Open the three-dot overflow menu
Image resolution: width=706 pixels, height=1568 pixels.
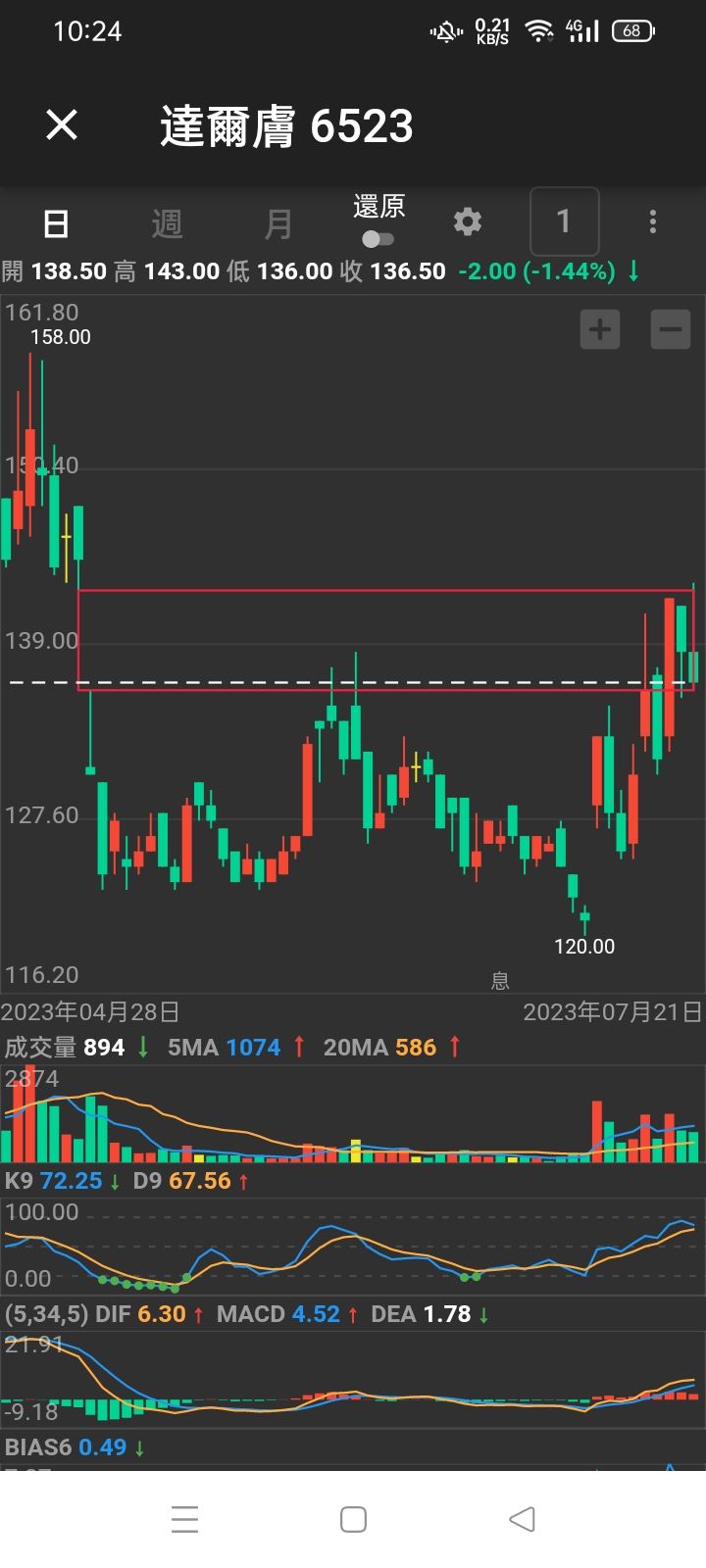tap(653, 221)
